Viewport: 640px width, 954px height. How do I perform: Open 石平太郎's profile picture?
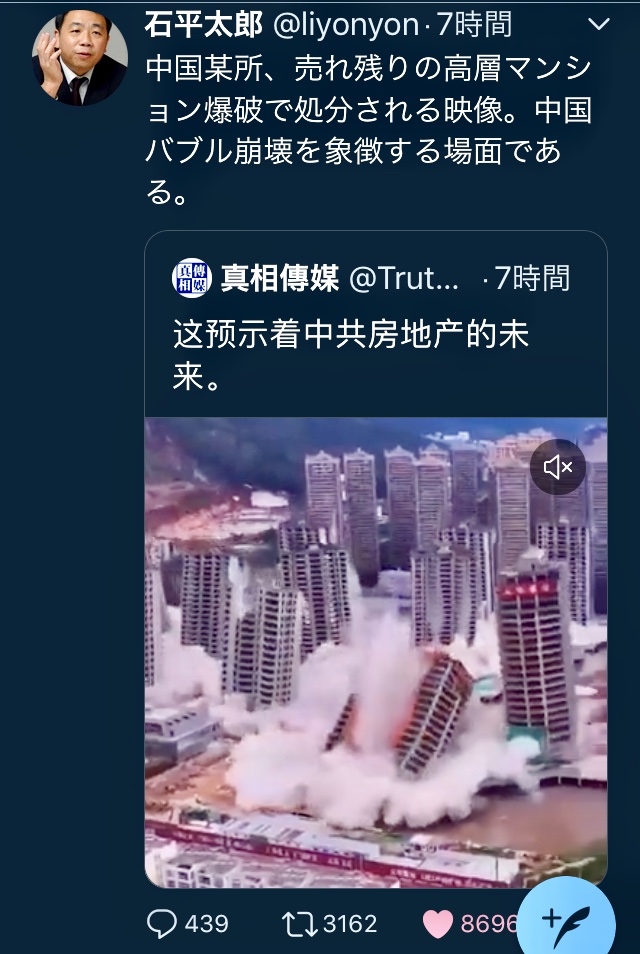pos(80,58)
